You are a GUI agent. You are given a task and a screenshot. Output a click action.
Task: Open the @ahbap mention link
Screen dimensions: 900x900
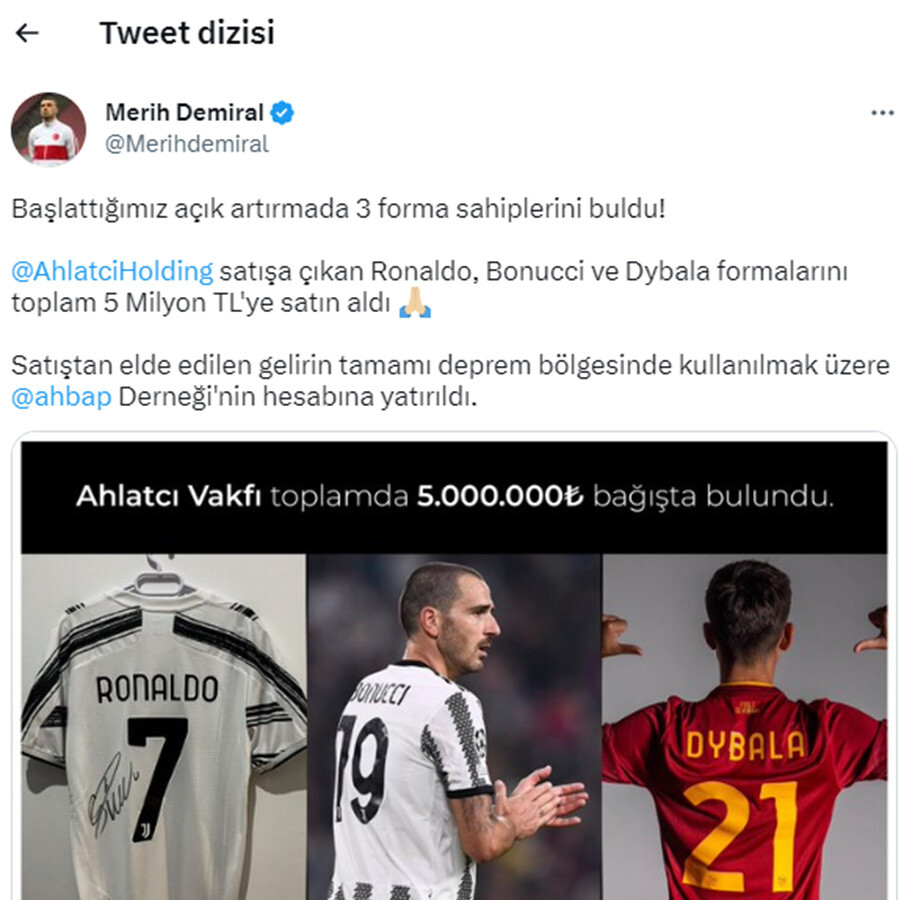[60, 397]
